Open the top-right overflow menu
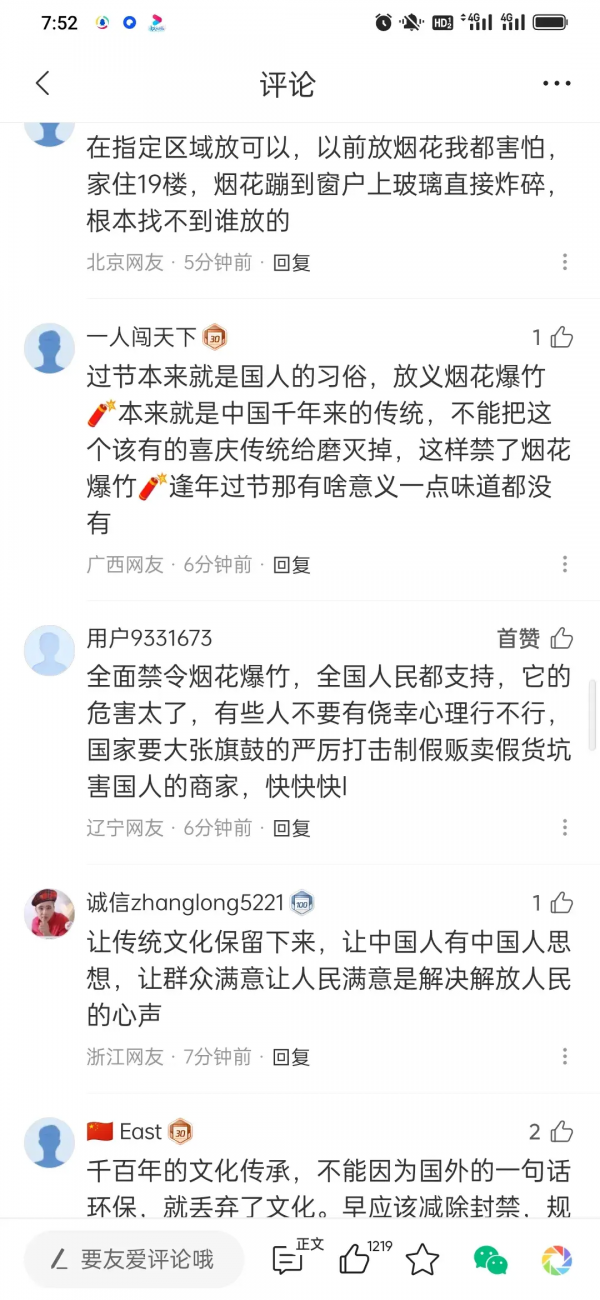The image size is (600, 1300). [556, 84]
